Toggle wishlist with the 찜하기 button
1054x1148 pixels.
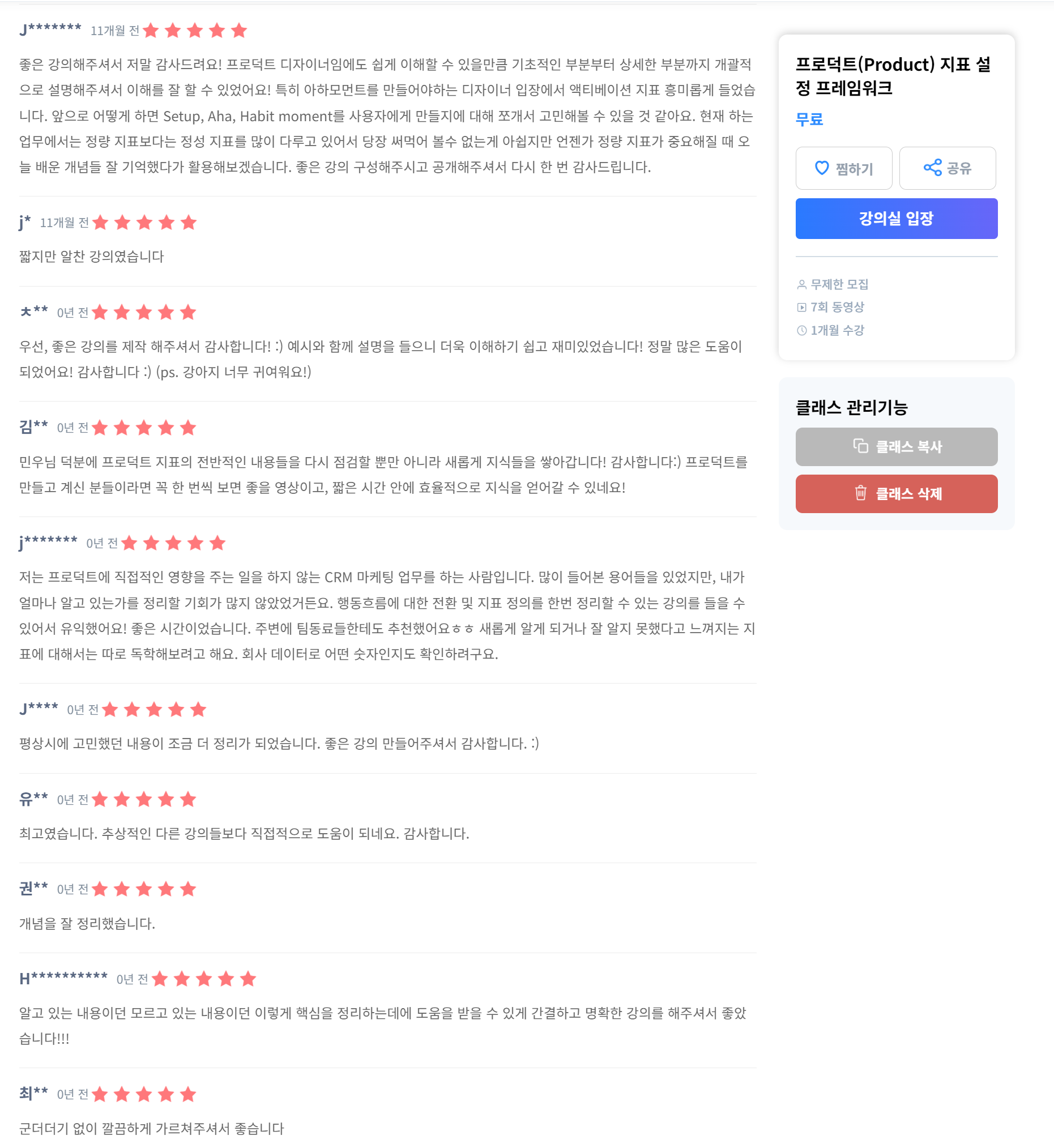click(x=844, y=168)
